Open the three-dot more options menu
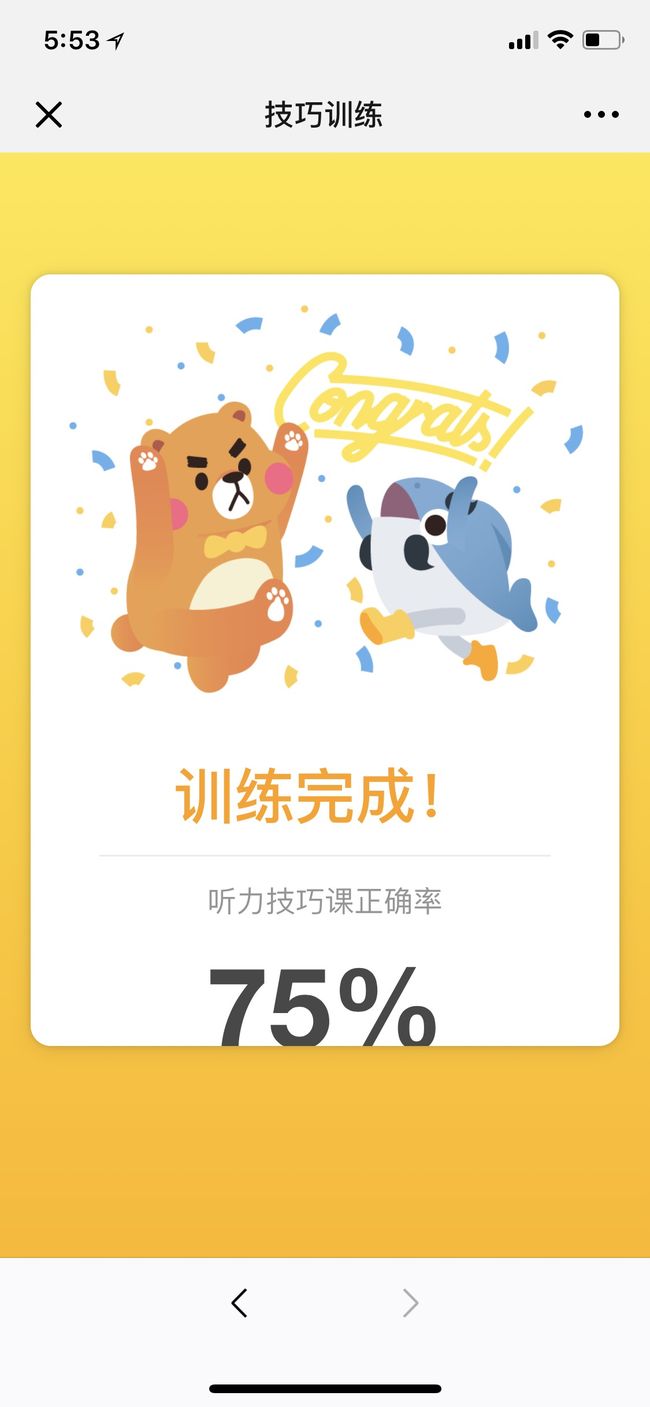The image size is (650, 1407). pyautogui.click(x=601, y=115)
